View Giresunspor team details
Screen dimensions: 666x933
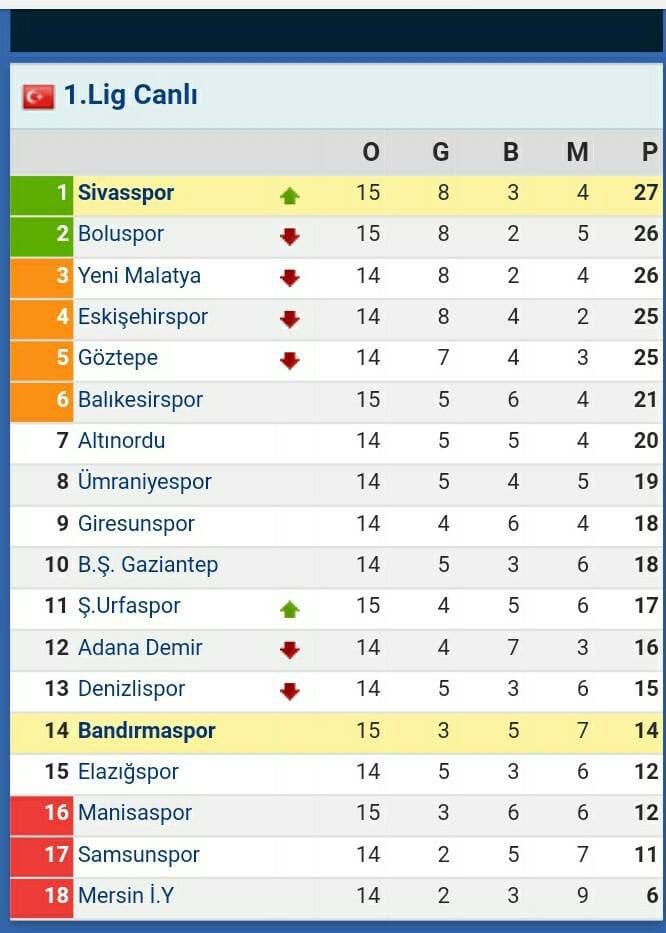136,524
